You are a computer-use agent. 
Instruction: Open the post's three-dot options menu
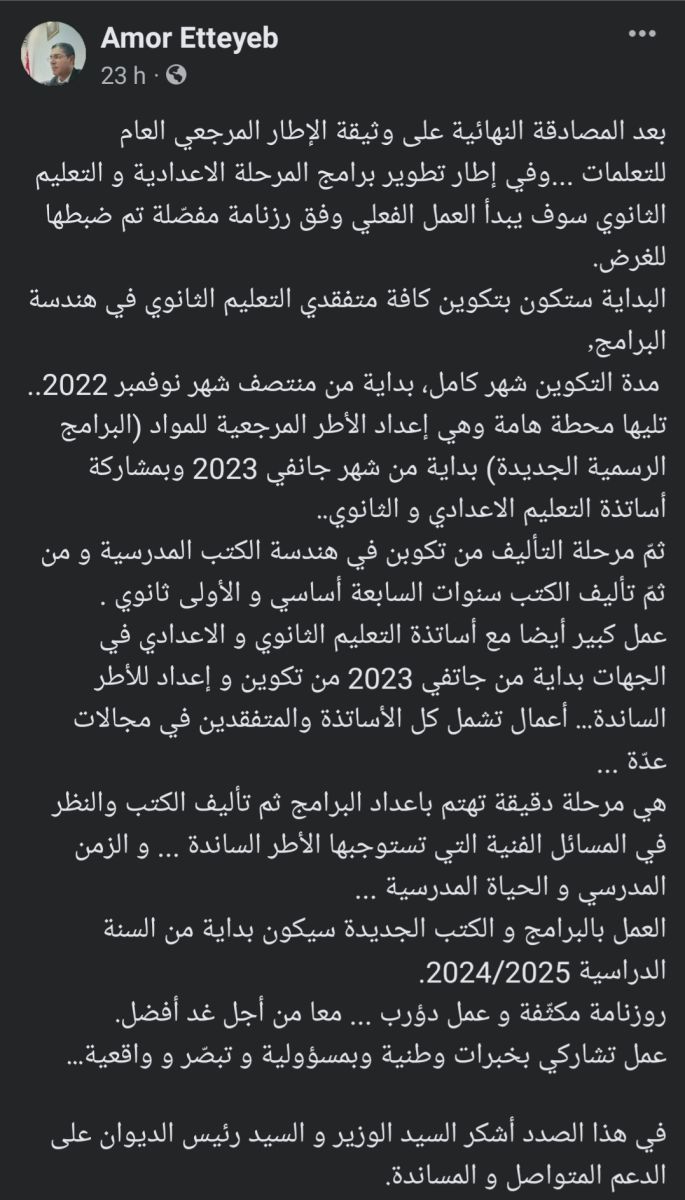click(641, 34)
